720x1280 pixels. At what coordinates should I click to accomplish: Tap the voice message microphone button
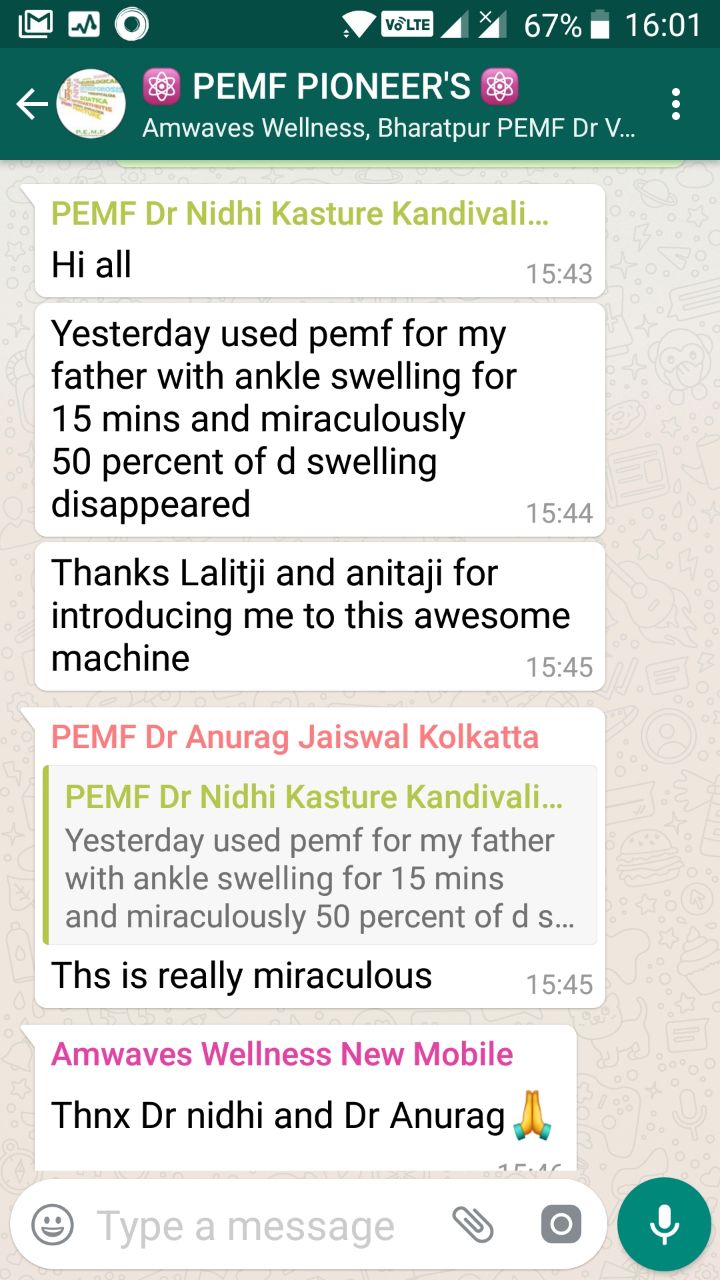[664, 1224]
